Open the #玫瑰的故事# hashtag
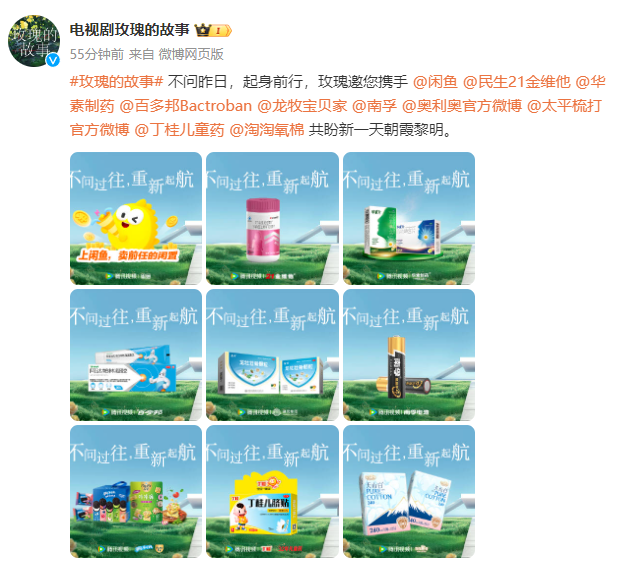Image resolution: width=625 pixels, height=562 pixels. [x=117, y=81]
